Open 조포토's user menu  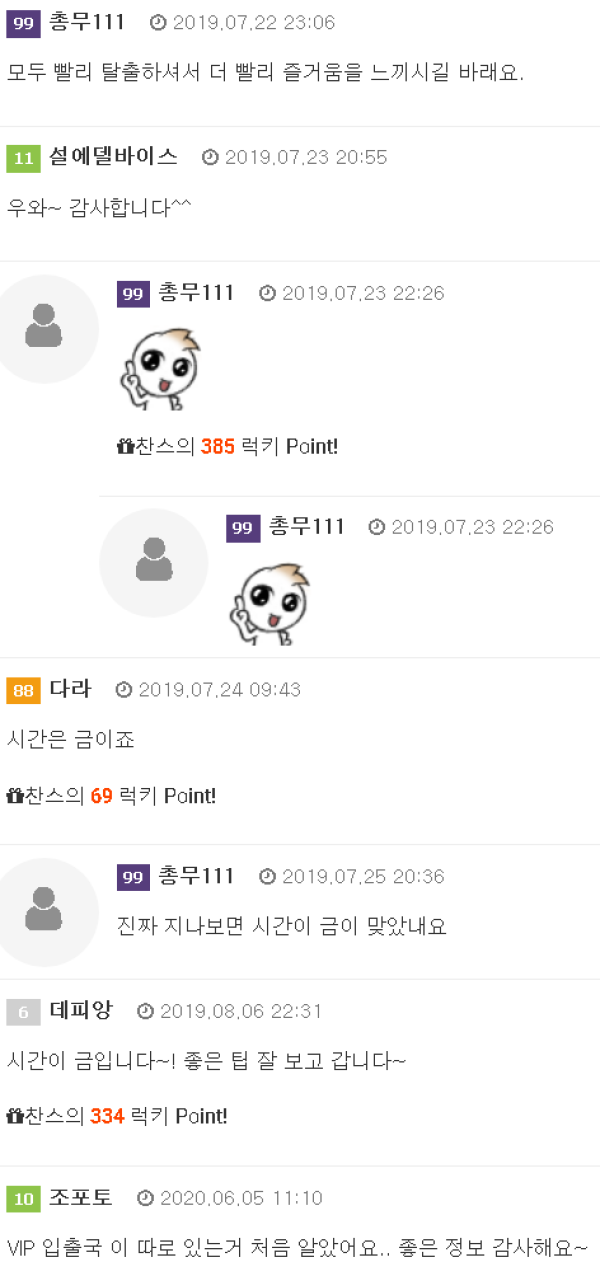tap(81, 1197)
